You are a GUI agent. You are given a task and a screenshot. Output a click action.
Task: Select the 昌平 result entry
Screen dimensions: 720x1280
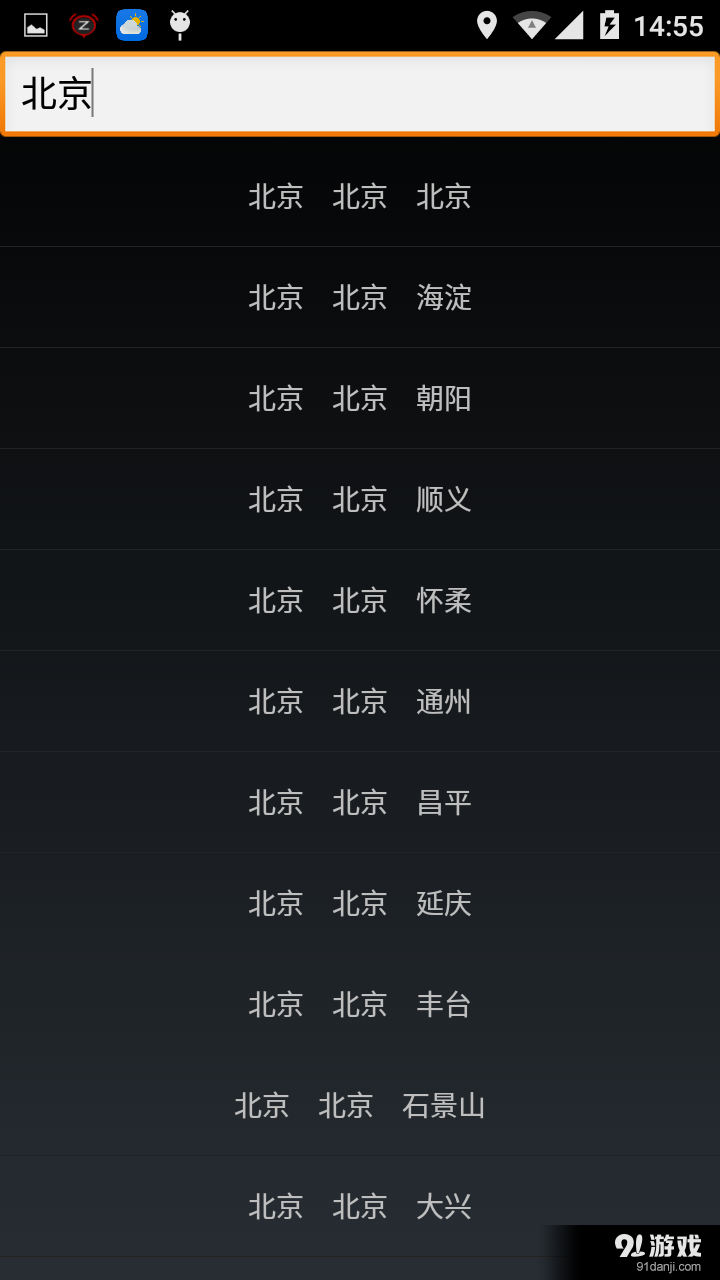pos(360,802)
